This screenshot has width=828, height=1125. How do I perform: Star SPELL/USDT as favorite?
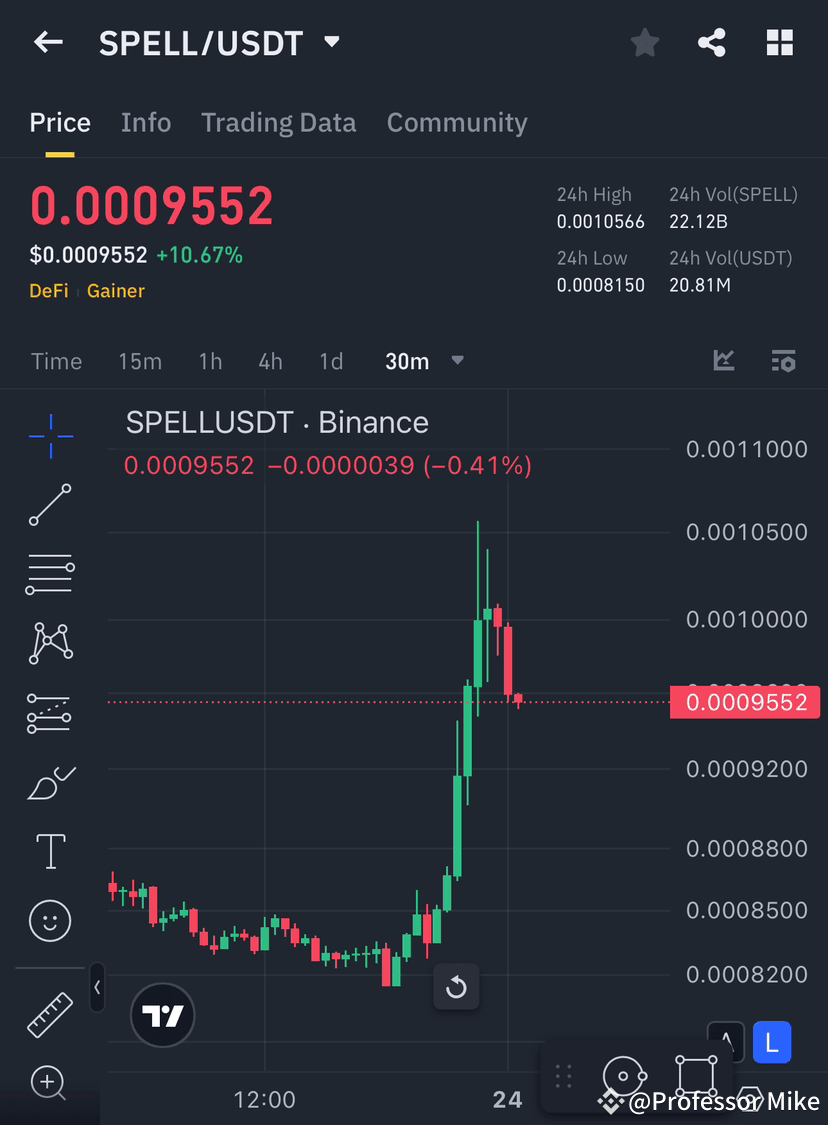644,42
